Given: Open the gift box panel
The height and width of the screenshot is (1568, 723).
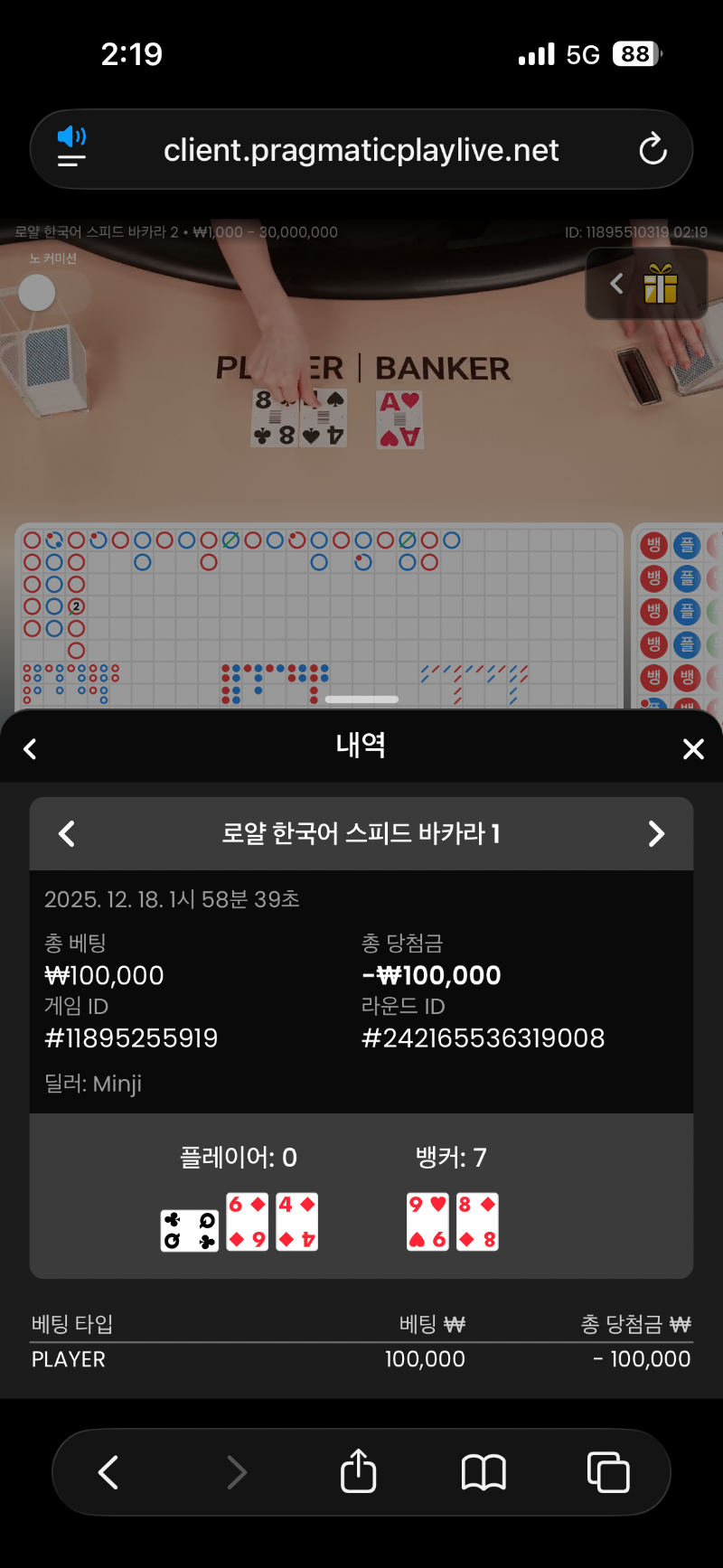Looking at the screenshot, I should 660,285.
